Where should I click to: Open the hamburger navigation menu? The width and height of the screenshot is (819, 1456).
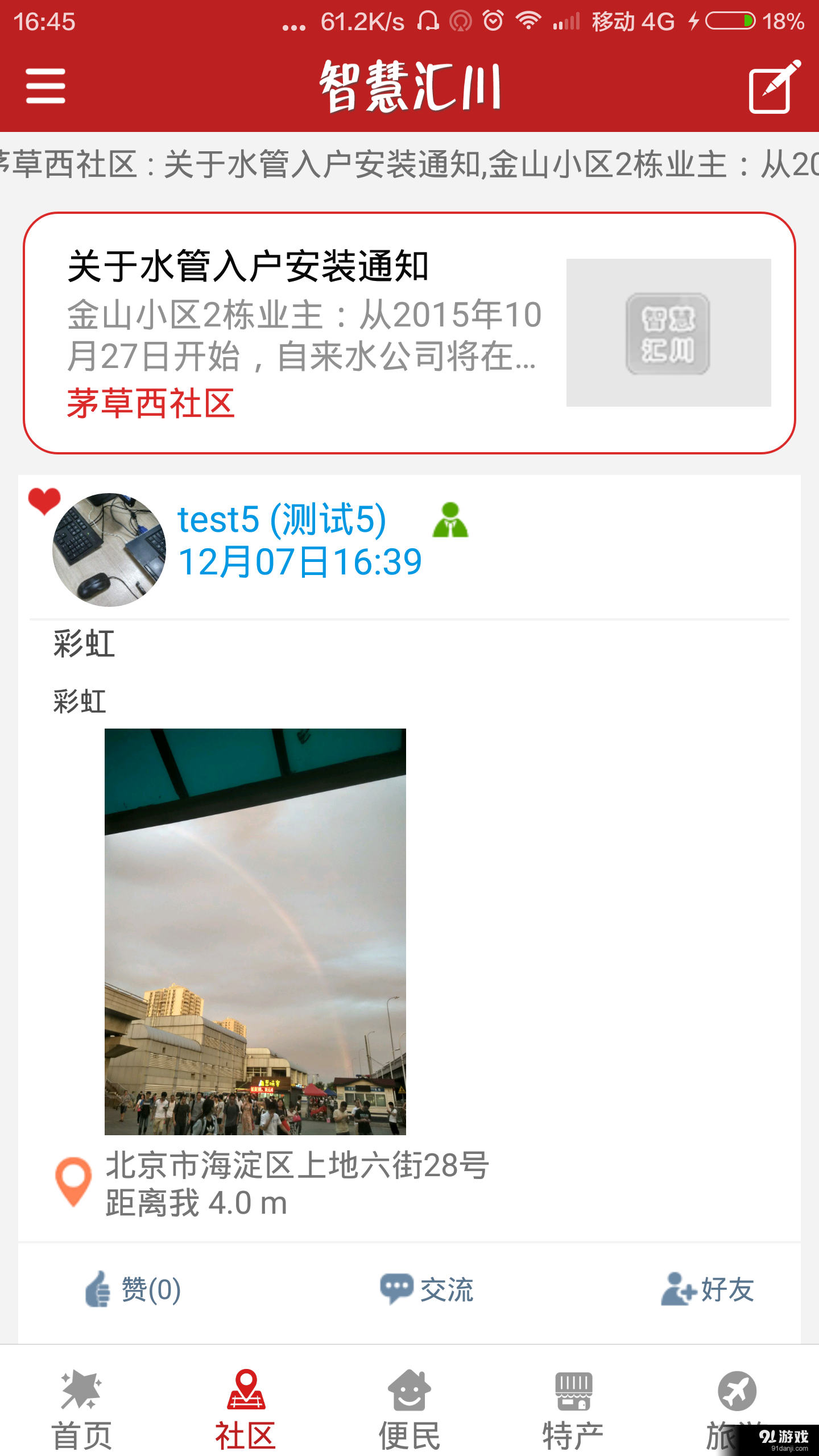click(45, 86)
